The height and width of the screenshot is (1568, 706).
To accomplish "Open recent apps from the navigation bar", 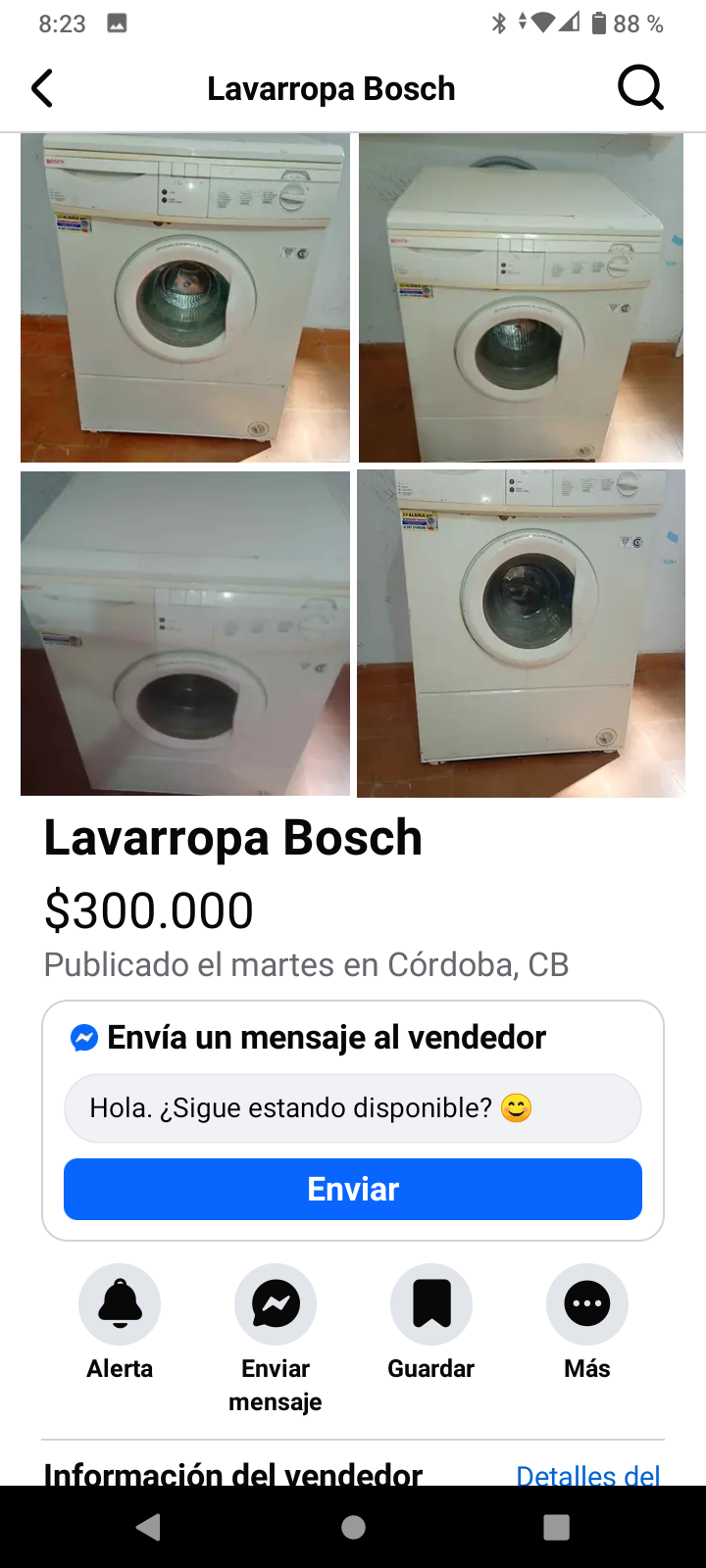I will click(556, 1527).
